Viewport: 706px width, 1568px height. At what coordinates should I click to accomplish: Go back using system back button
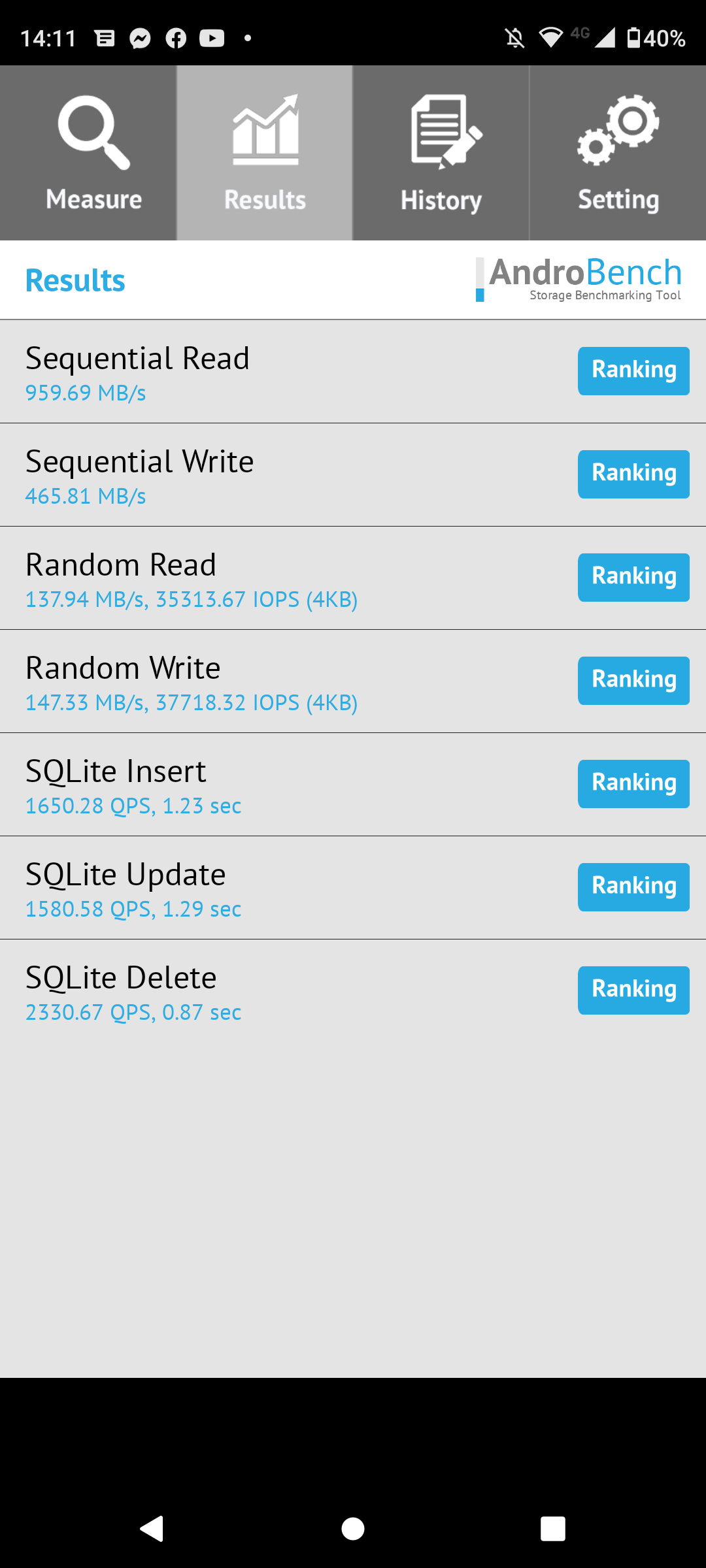[x=152, y=1529]
